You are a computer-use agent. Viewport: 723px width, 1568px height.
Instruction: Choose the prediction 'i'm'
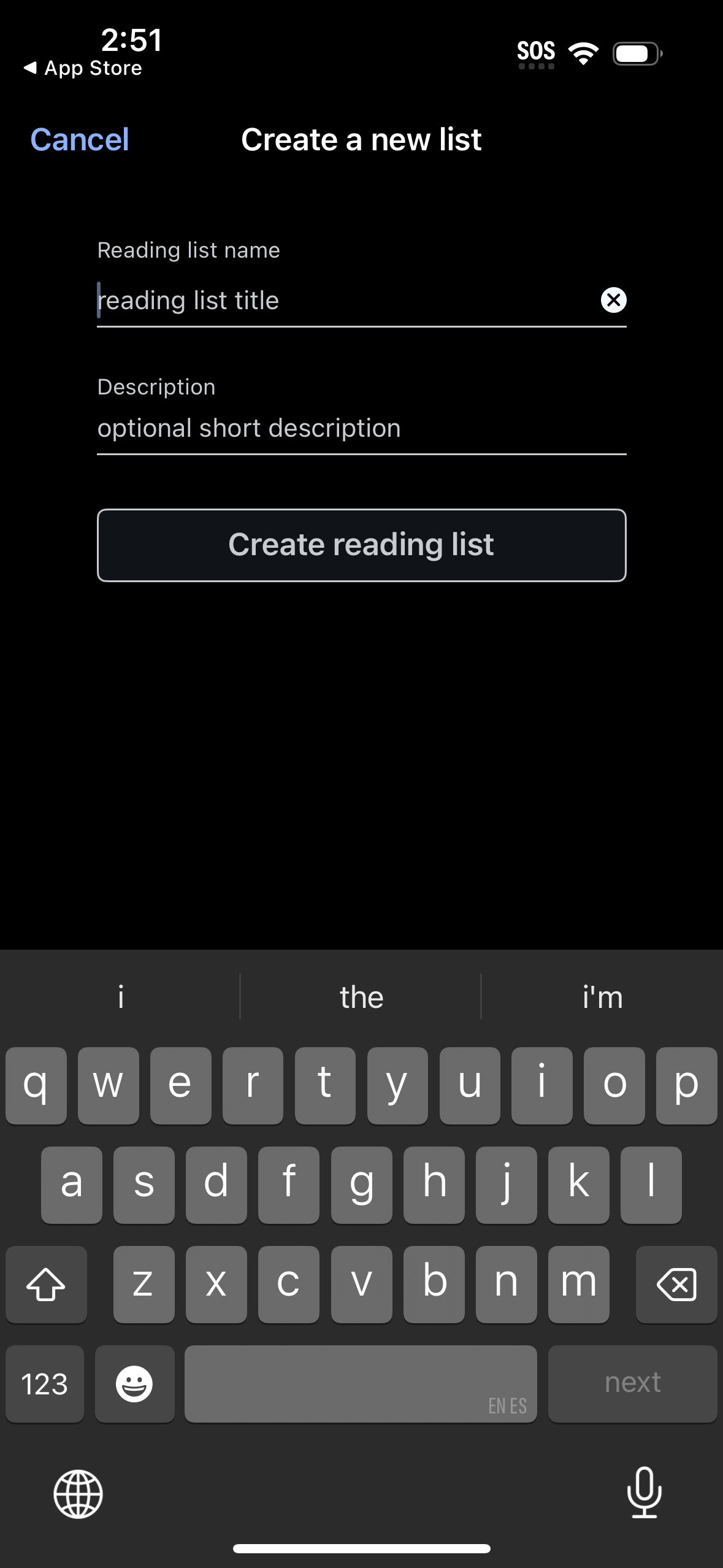pyautogui.click(x=602, y=997)
